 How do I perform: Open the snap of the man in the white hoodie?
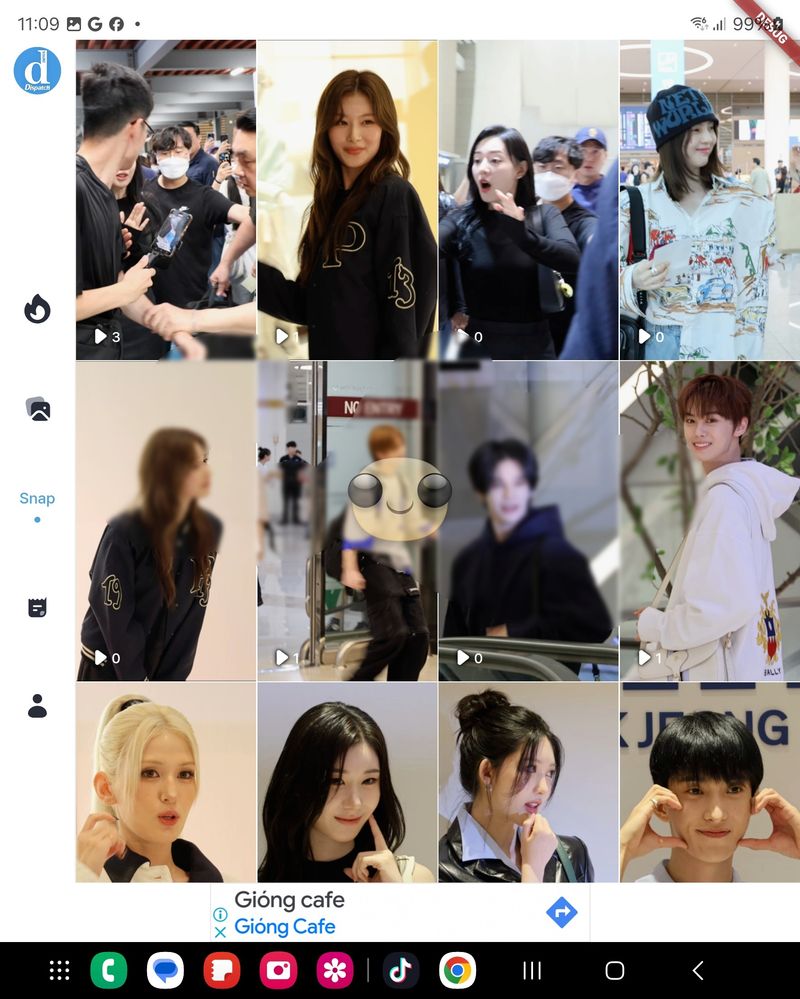709,520
